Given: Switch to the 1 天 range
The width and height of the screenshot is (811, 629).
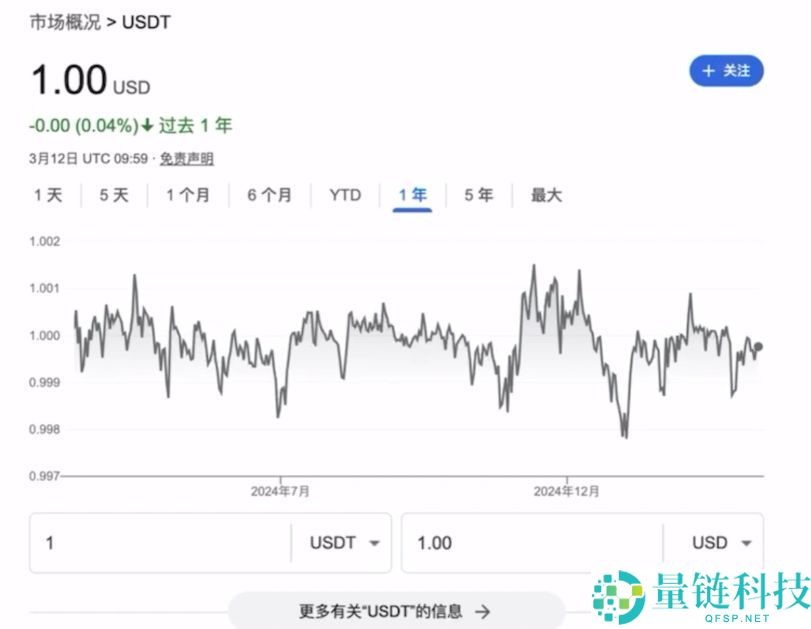Looking at the screenshot, I should (x=48, y=195).
